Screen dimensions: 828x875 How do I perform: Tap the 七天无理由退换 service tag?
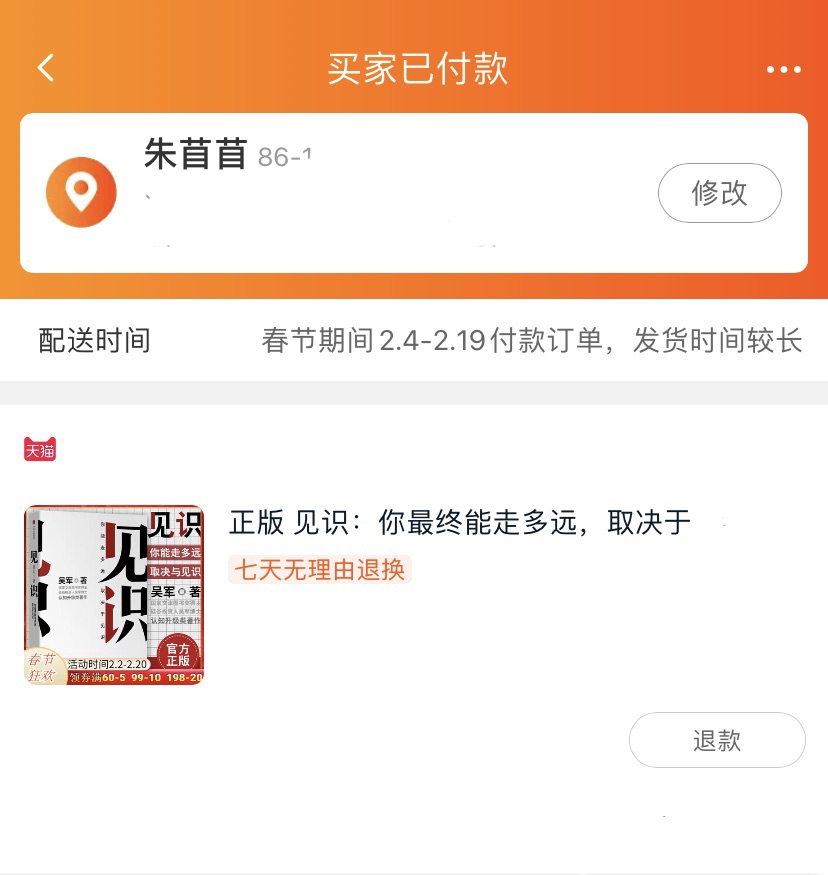[x=319, y=569]
